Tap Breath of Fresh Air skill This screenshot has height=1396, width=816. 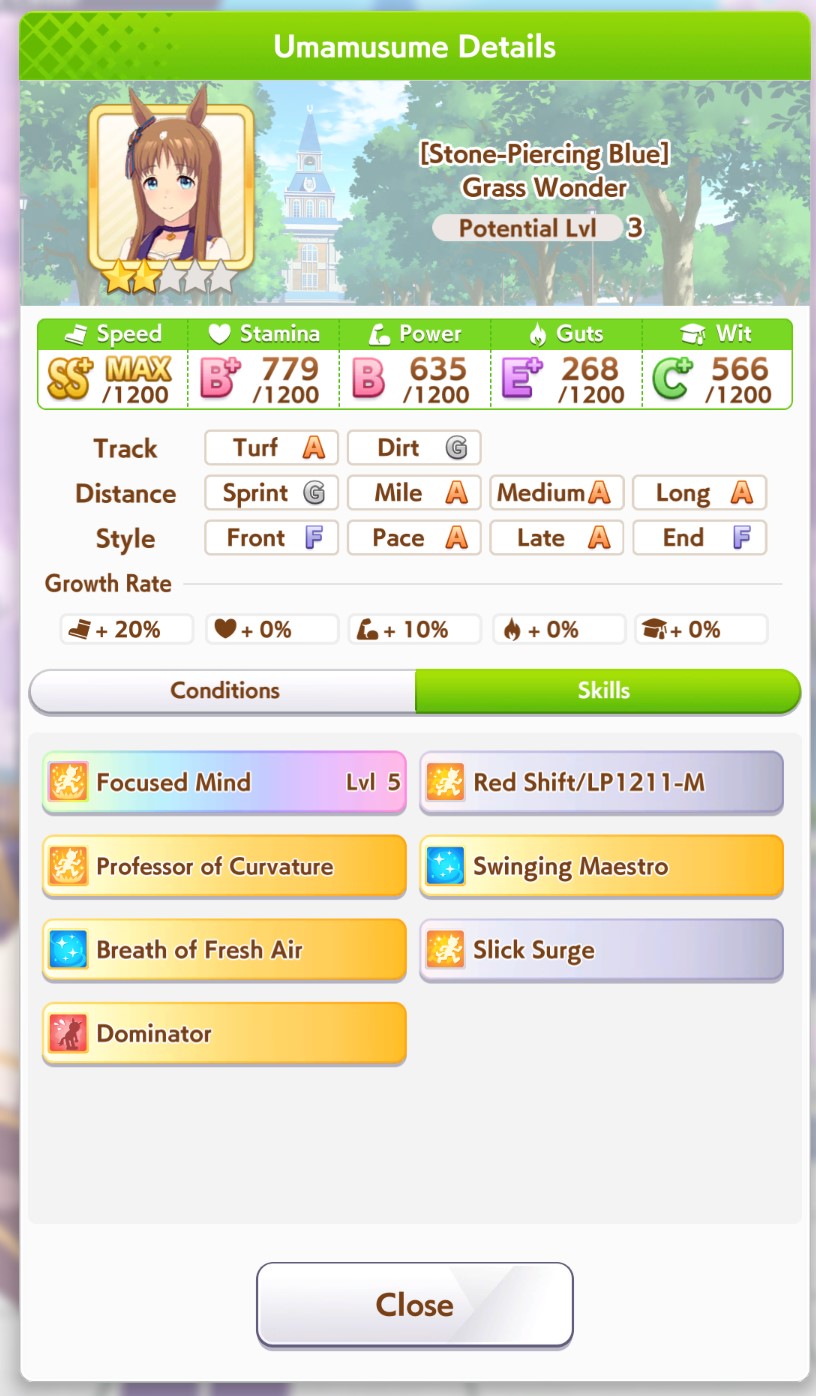tap(224, 950)
